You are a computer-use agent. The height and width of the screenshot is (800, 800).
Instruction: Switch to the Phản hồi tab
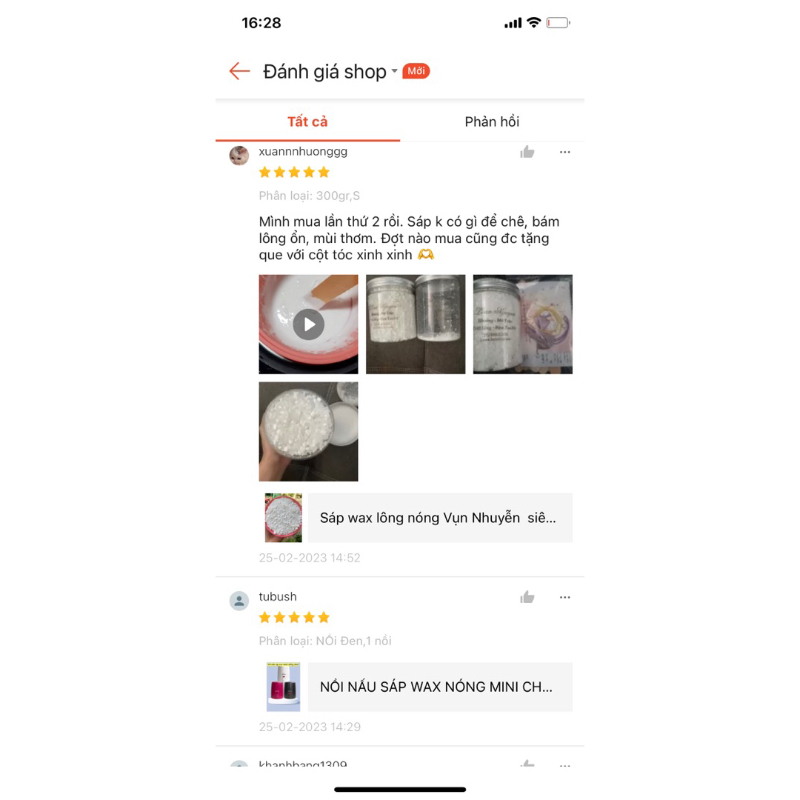[x=492, y=122]
